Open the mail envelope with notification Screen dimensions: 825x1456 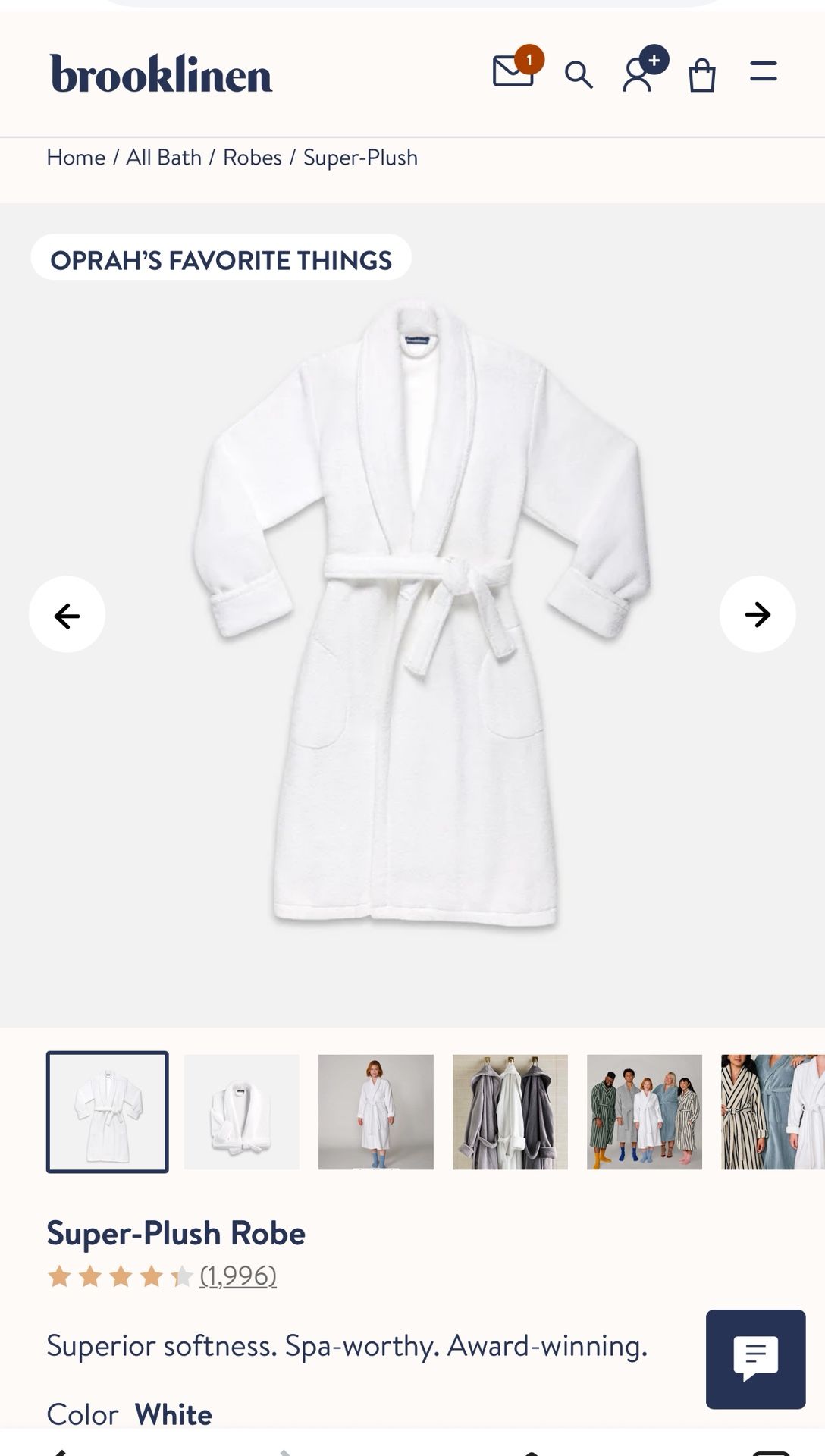pyautogui.click(x=513, y=72)
